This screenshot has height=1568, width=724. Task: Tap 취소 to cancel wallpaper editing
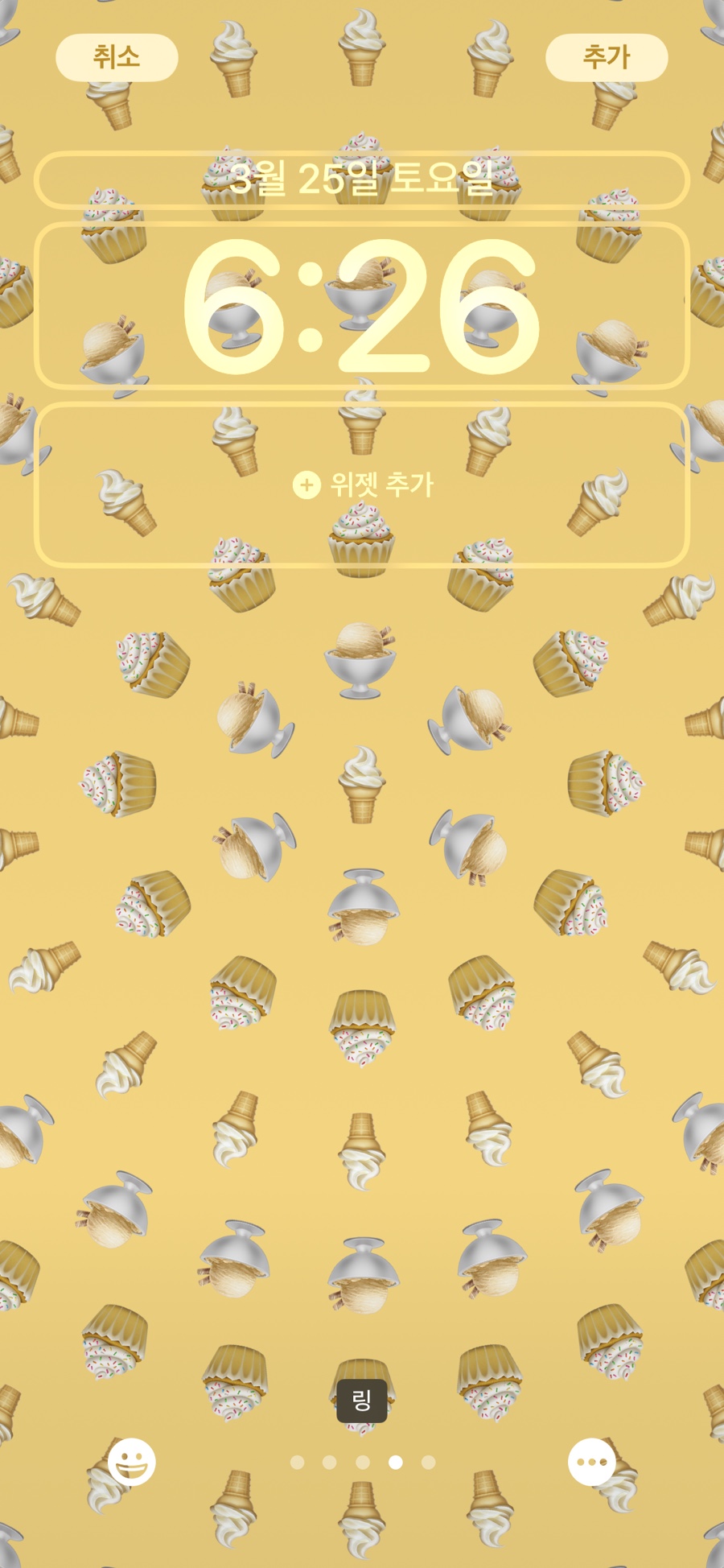pyautogui.click(x=117, y=57)
